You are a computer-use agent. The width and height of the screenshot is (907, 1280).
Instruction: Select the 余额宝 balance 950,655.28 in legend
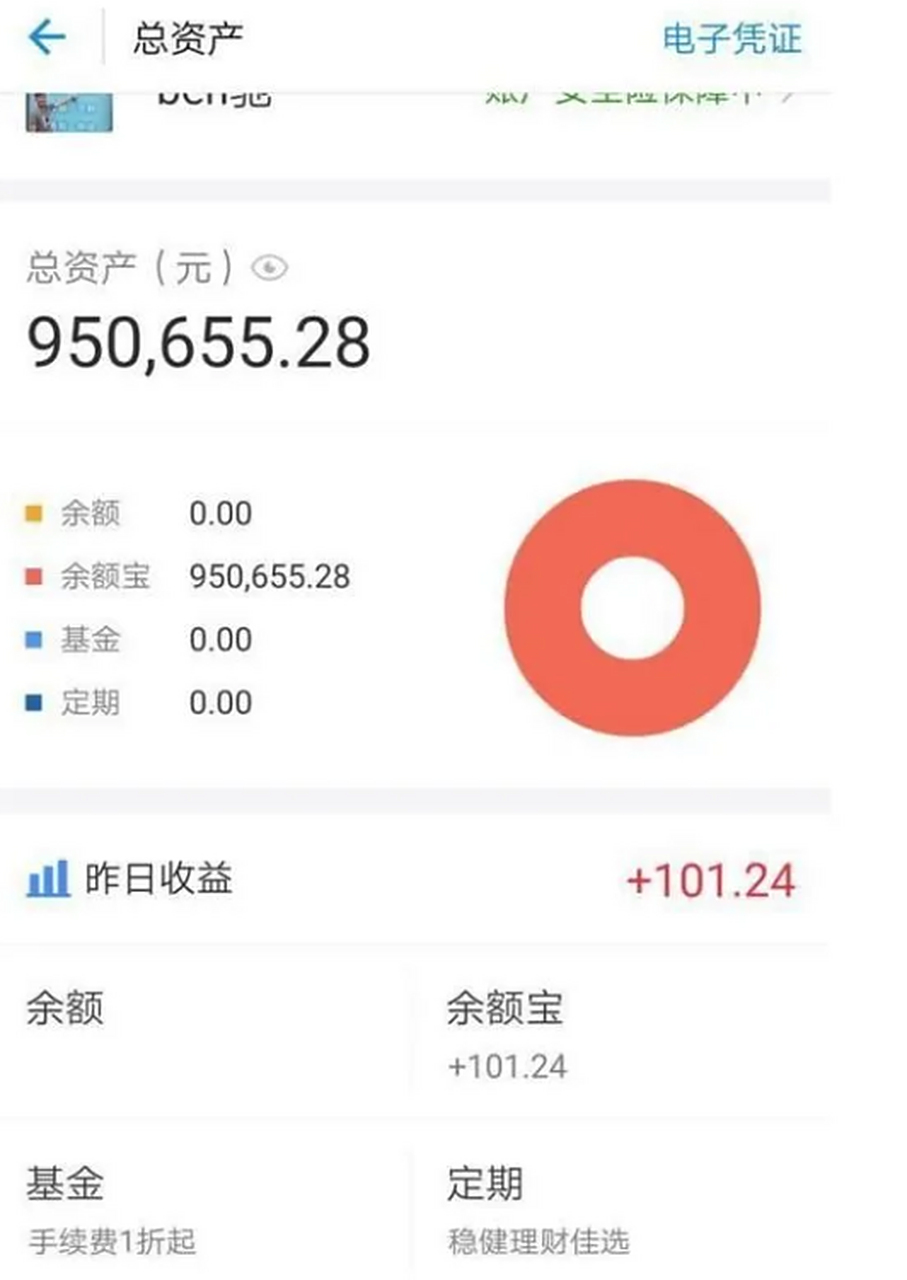pos(270,576)
